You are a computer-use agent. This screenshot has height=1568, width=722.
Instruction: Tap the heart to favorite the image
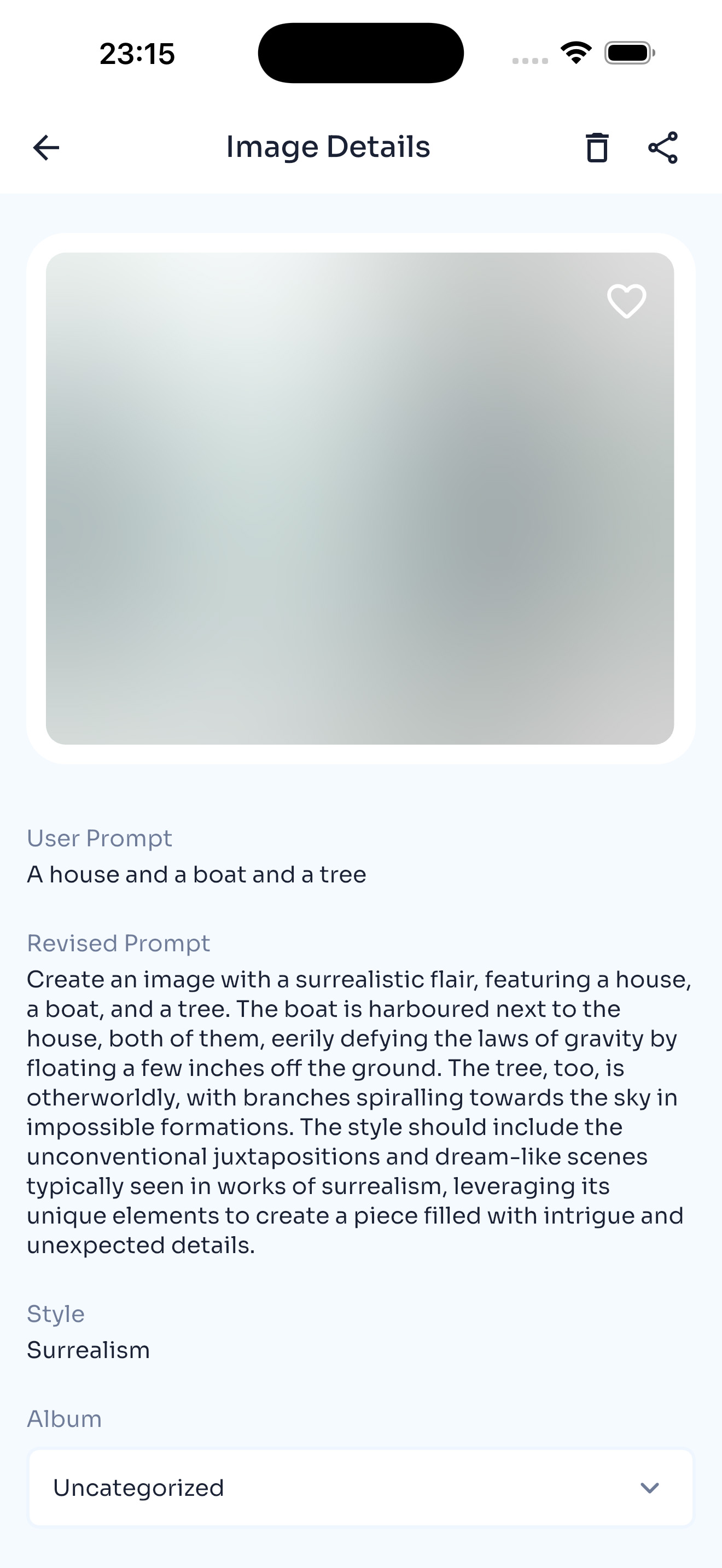coord(626,302)
